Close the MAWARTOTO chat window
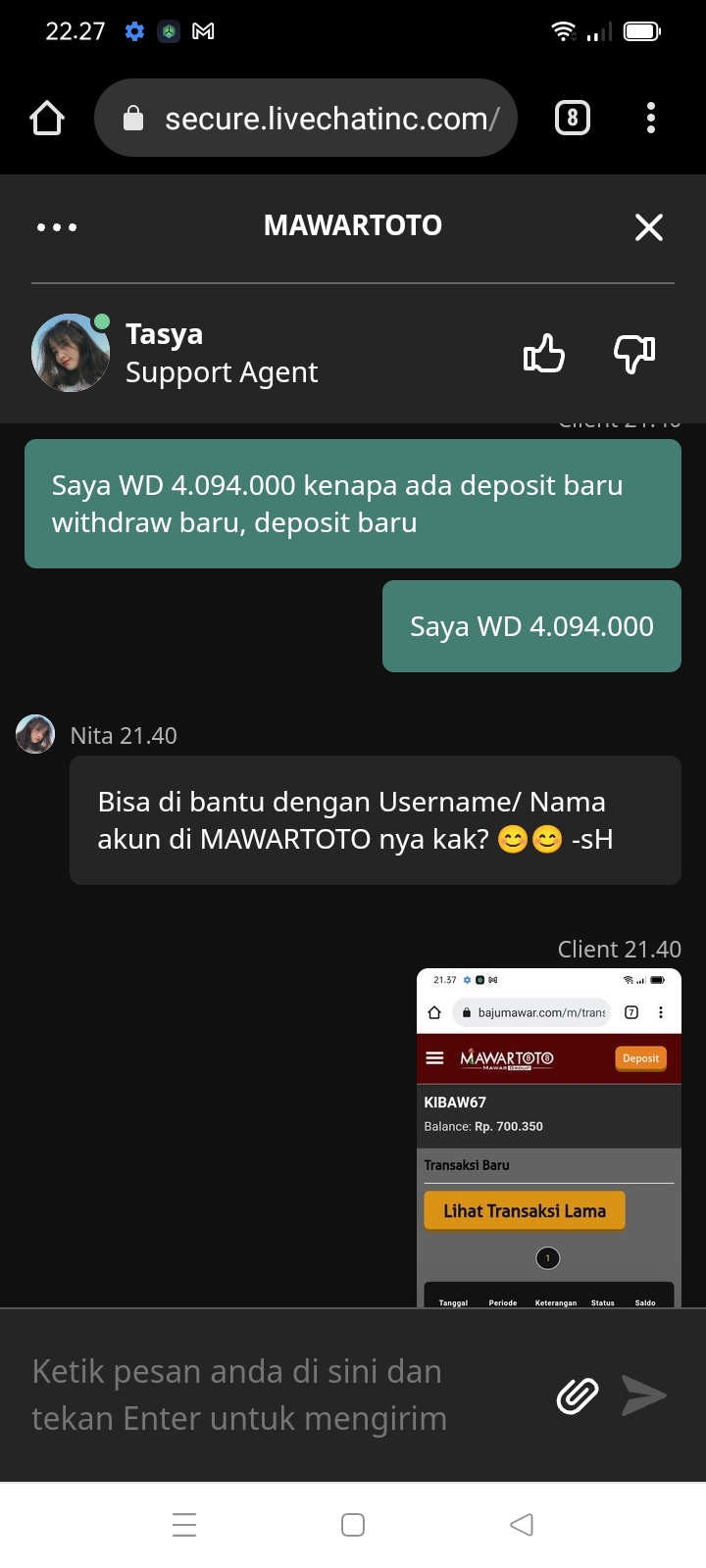 point(648,227)
